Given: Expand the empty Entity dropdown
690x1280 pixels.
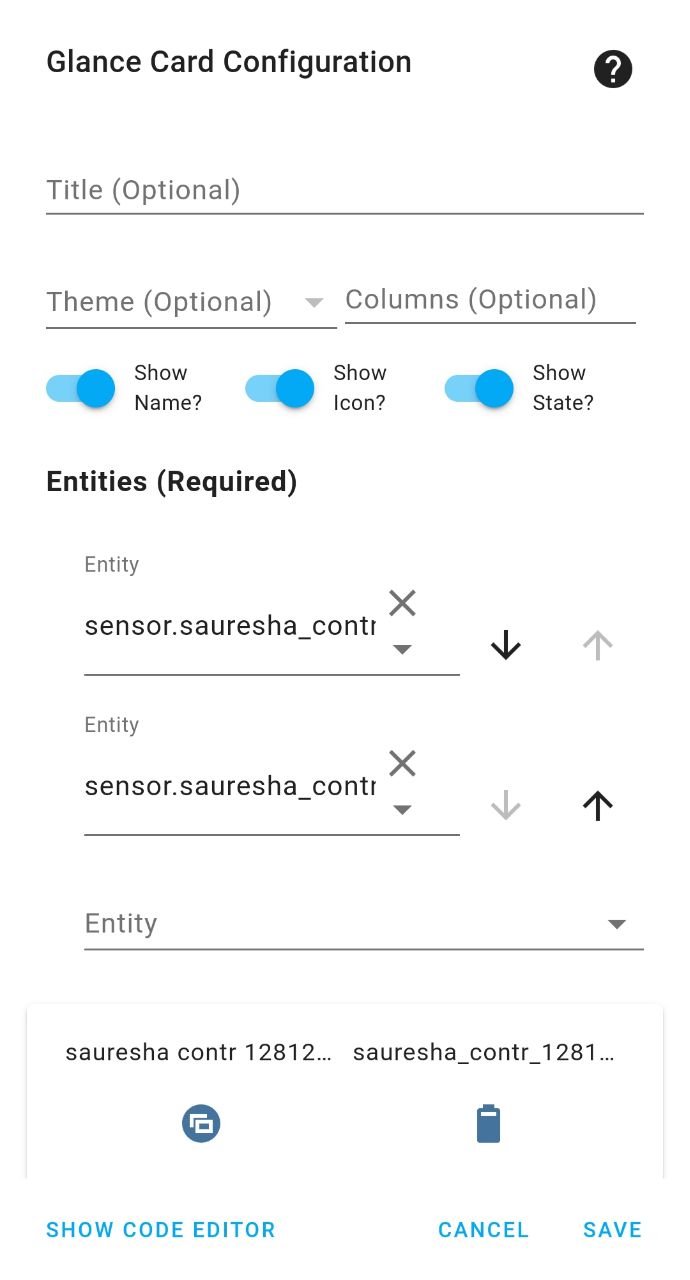Looking at the screenshot, I should [x=616, y=924].
